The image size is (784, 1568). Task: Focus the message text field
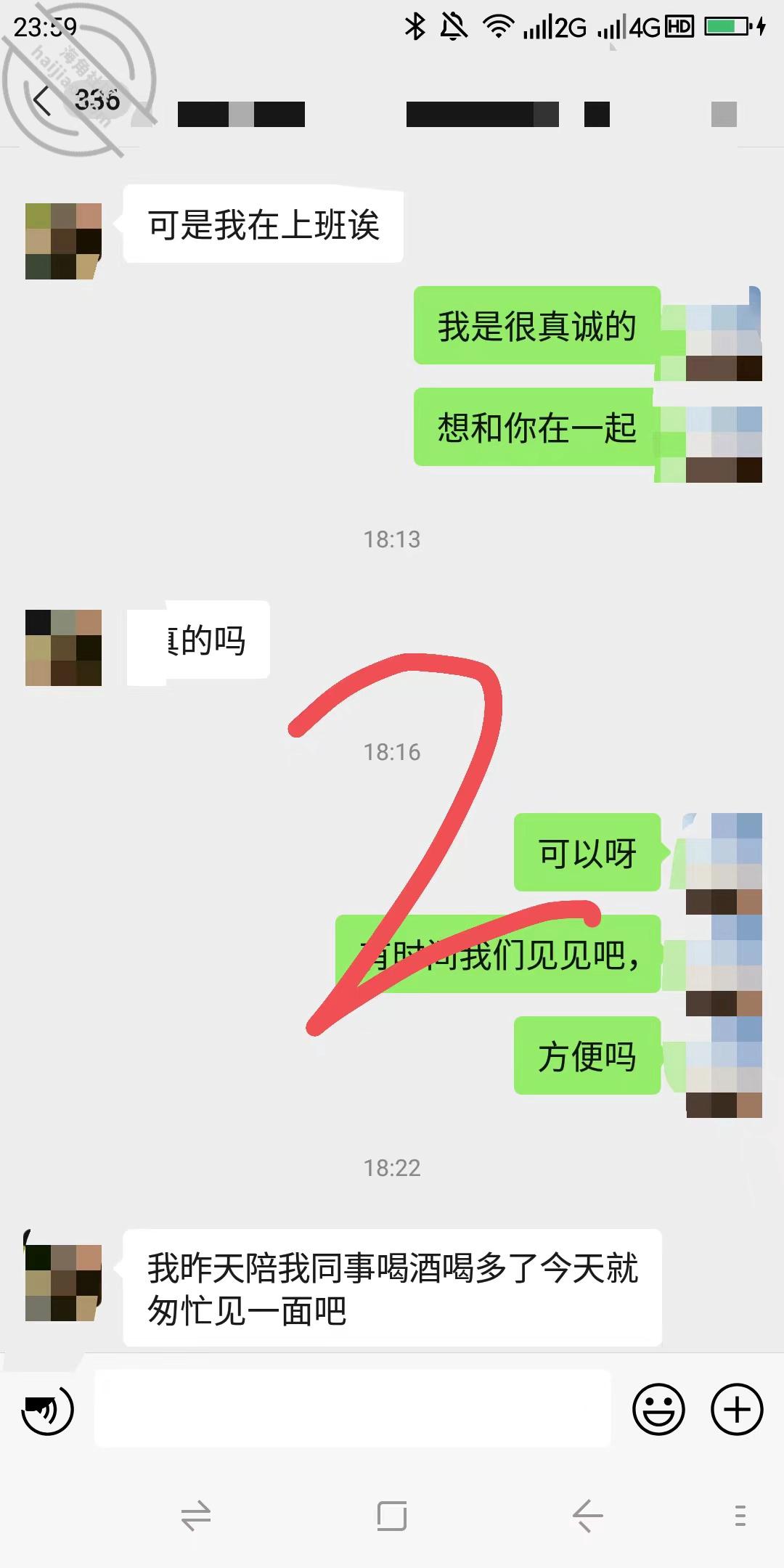coord(352,1409)
